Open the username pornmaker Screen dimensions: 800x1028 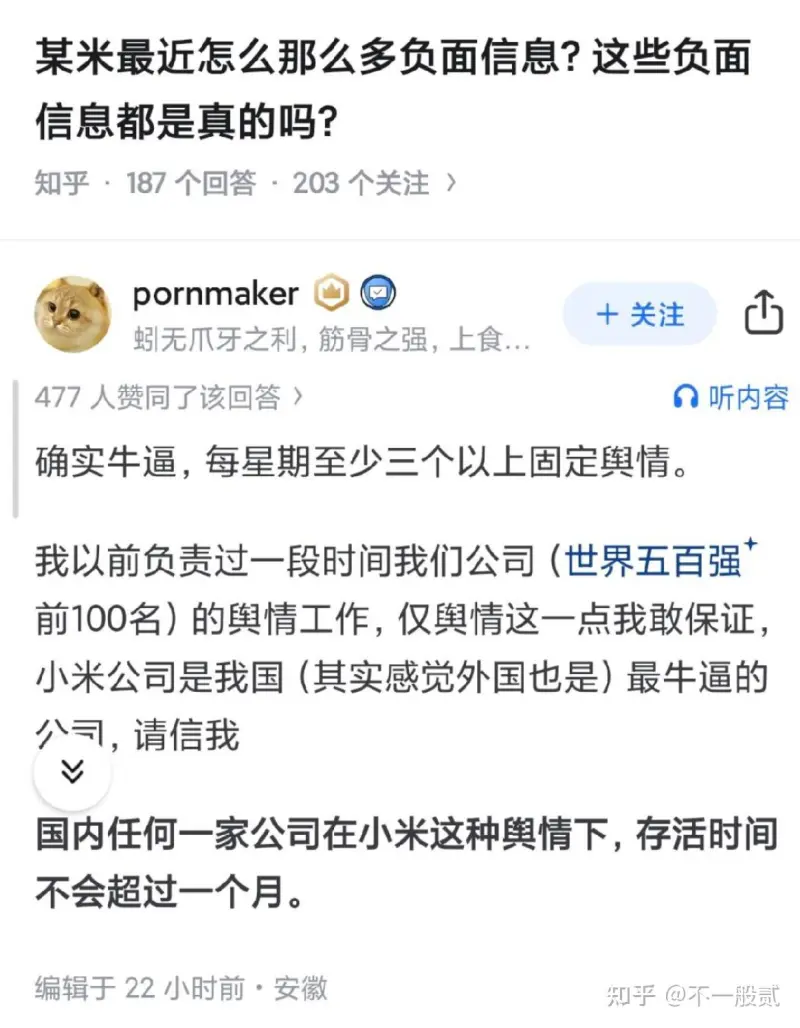(215, 294)
